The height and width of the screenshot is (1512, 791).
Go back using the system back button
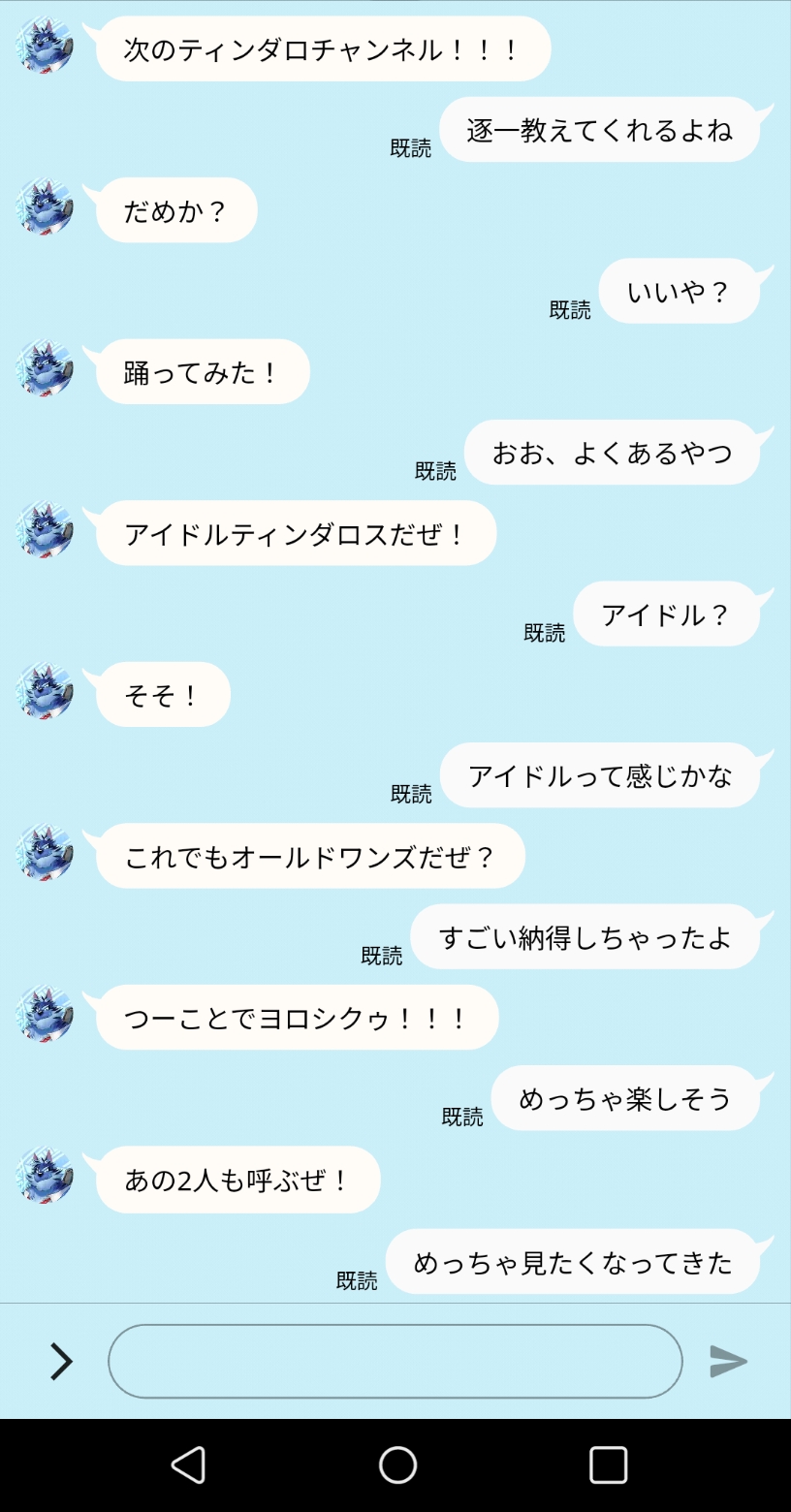click(188, 1465)
